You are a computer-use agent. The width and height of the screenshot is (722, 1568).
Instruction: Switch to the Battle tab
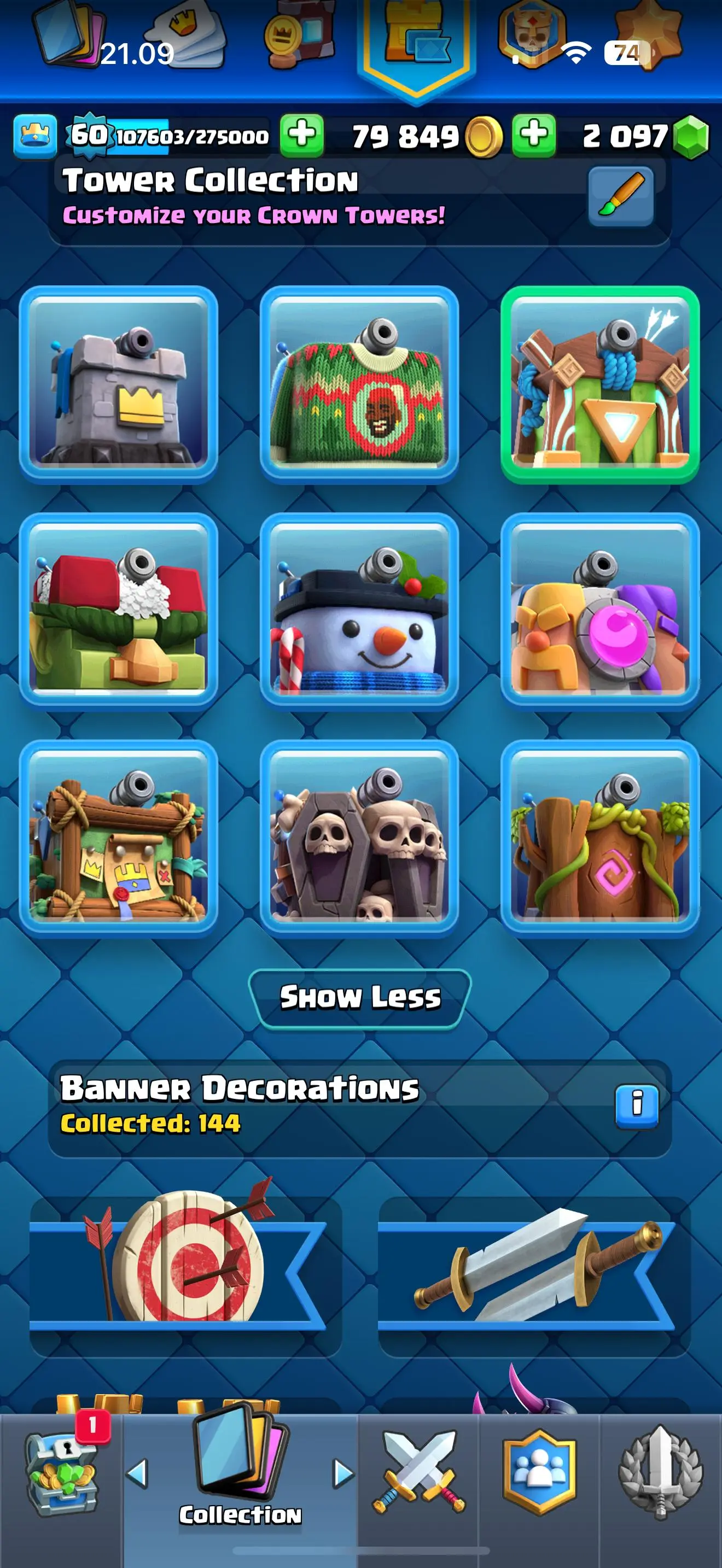(419, 1473)
